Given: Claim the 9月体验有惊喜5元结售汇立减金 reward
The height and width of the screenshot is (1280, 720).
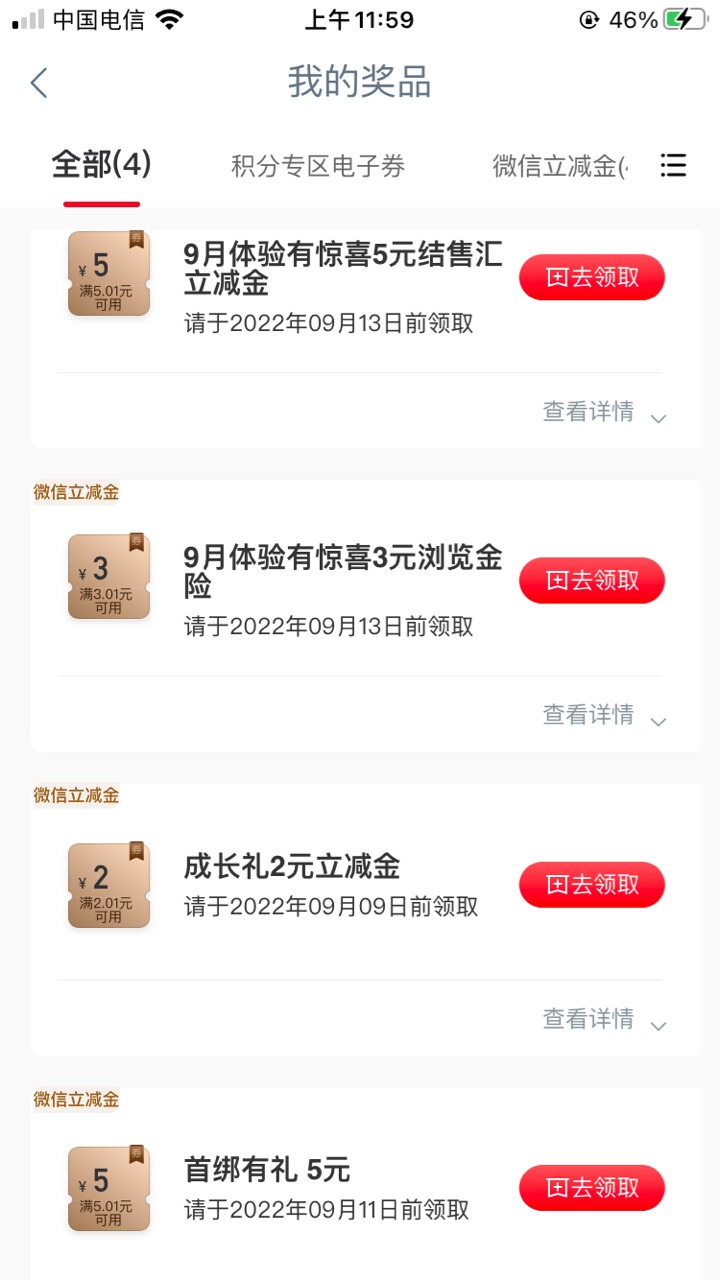Looking at the screenshot, I should click(591, 277).
